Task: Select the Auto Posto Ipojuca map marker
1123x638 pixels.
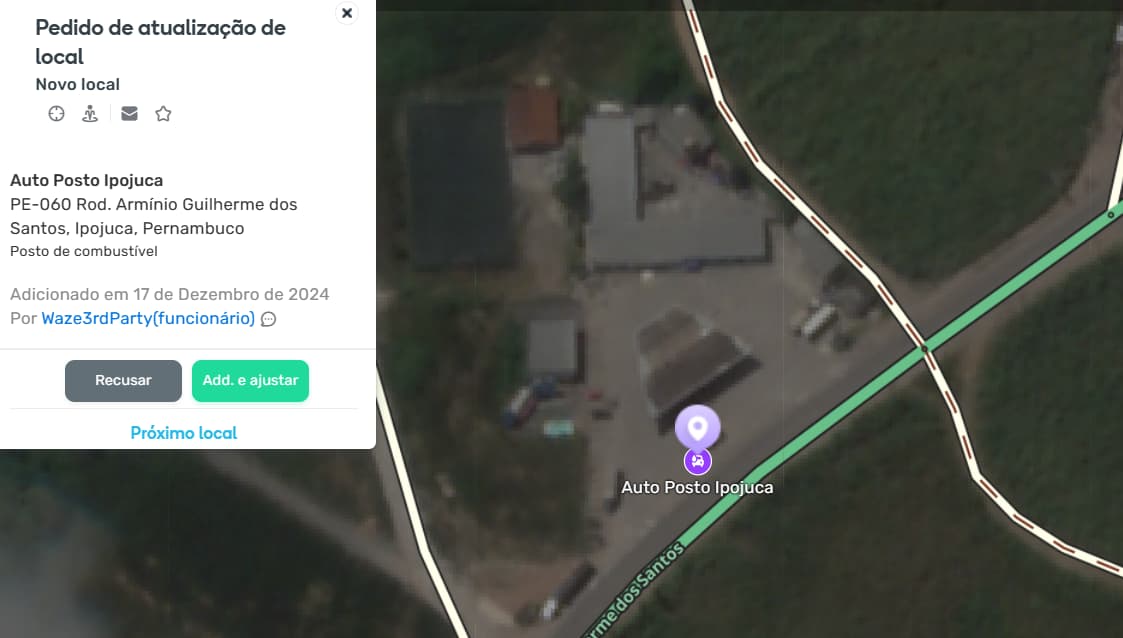Action: (x=698, y=428)
